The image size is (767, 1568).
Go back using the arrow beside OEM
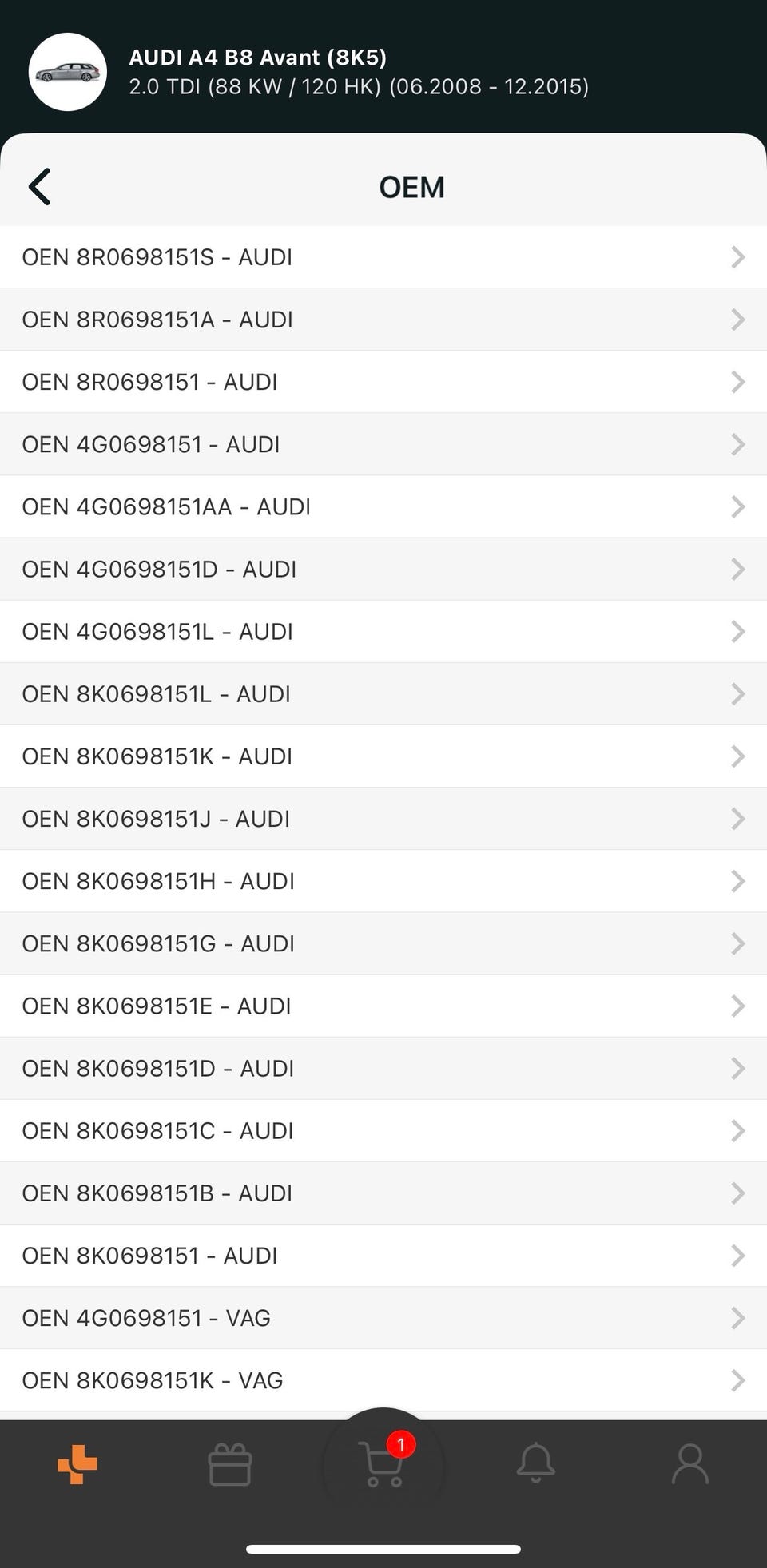[x=39, y=187]
